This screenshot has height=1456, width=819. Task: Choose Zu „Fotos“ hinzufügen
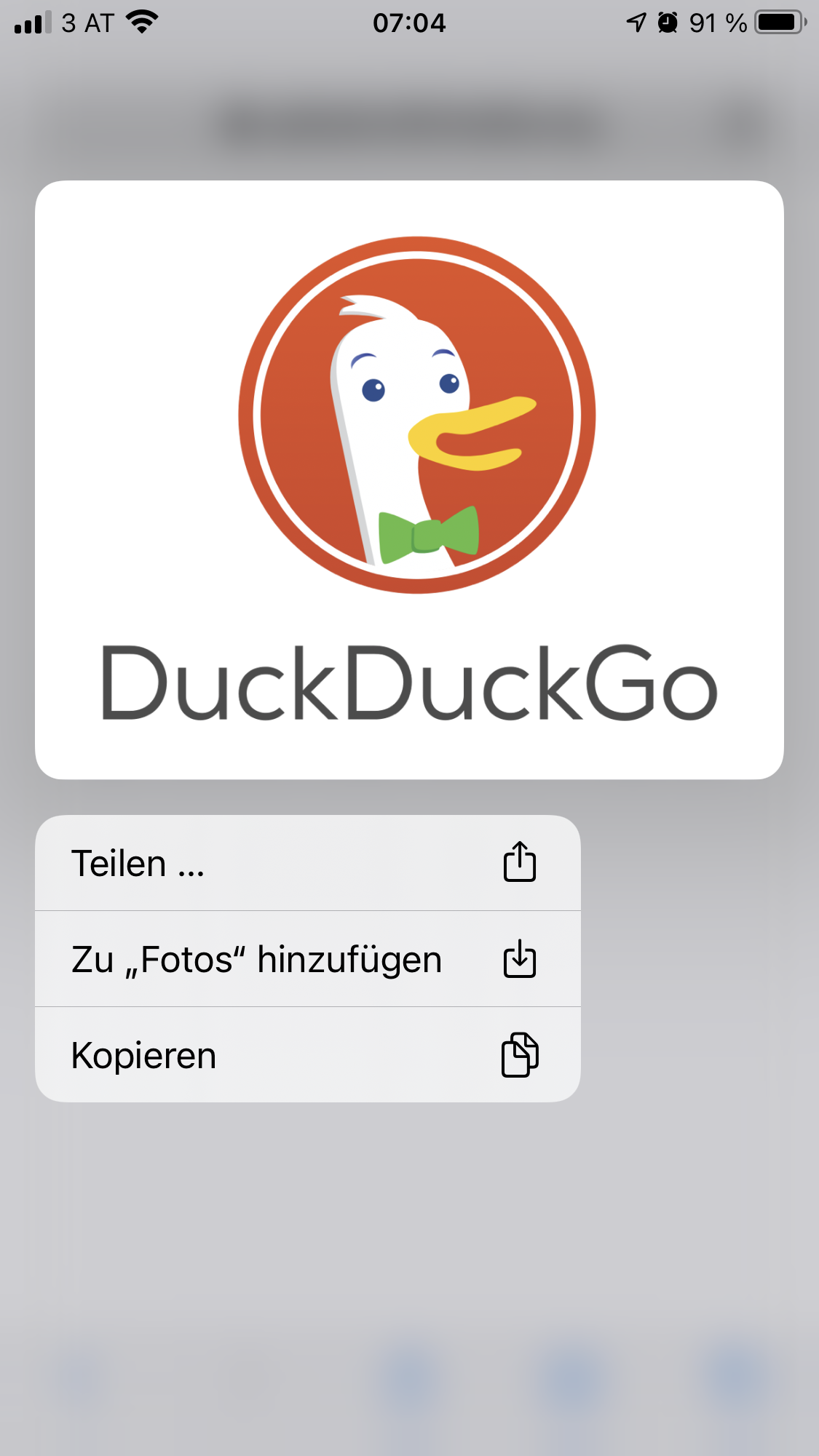click(x=307, y=959)
